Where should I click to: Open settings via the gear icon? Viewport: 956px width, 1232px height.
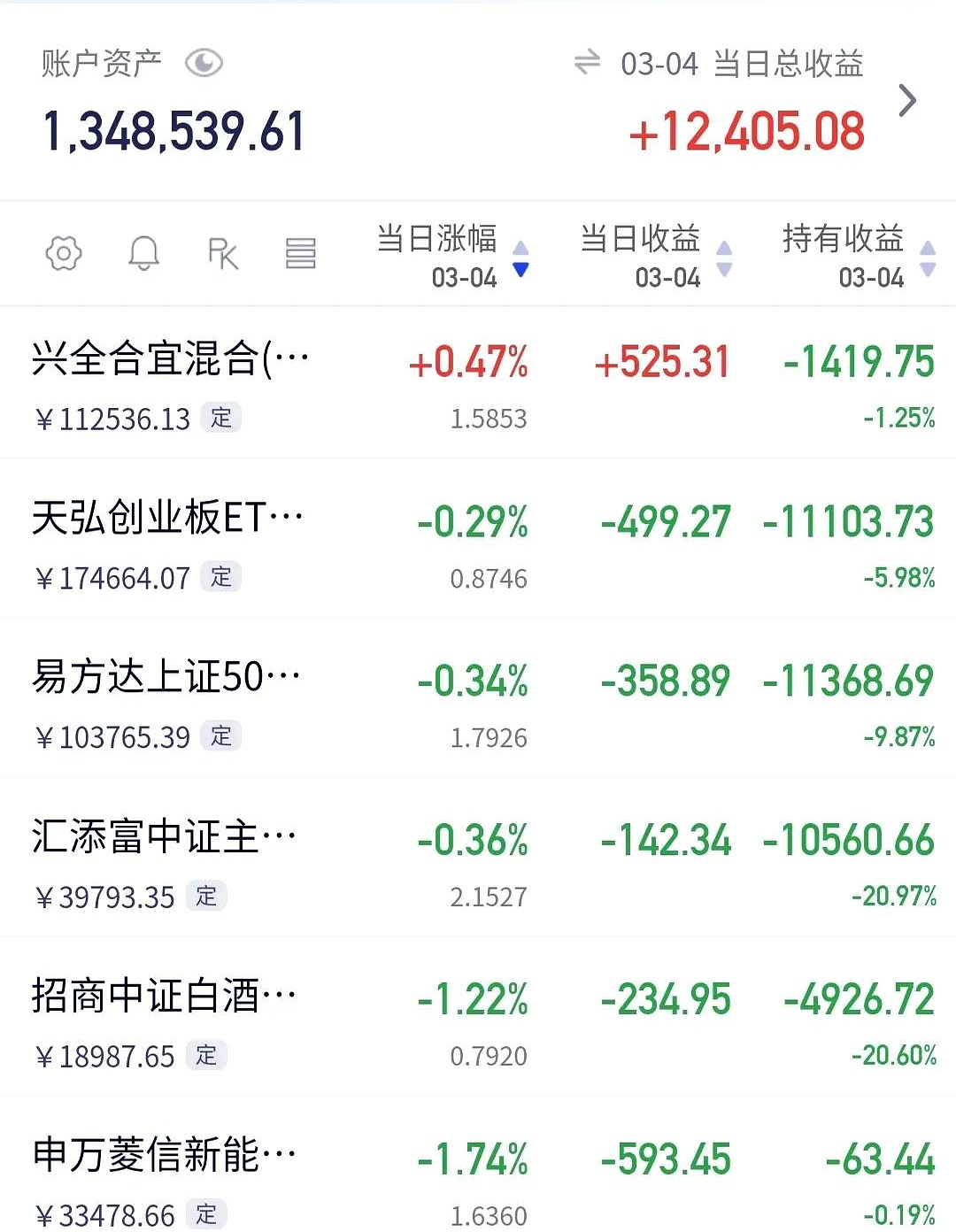click(x=62, y=253)
